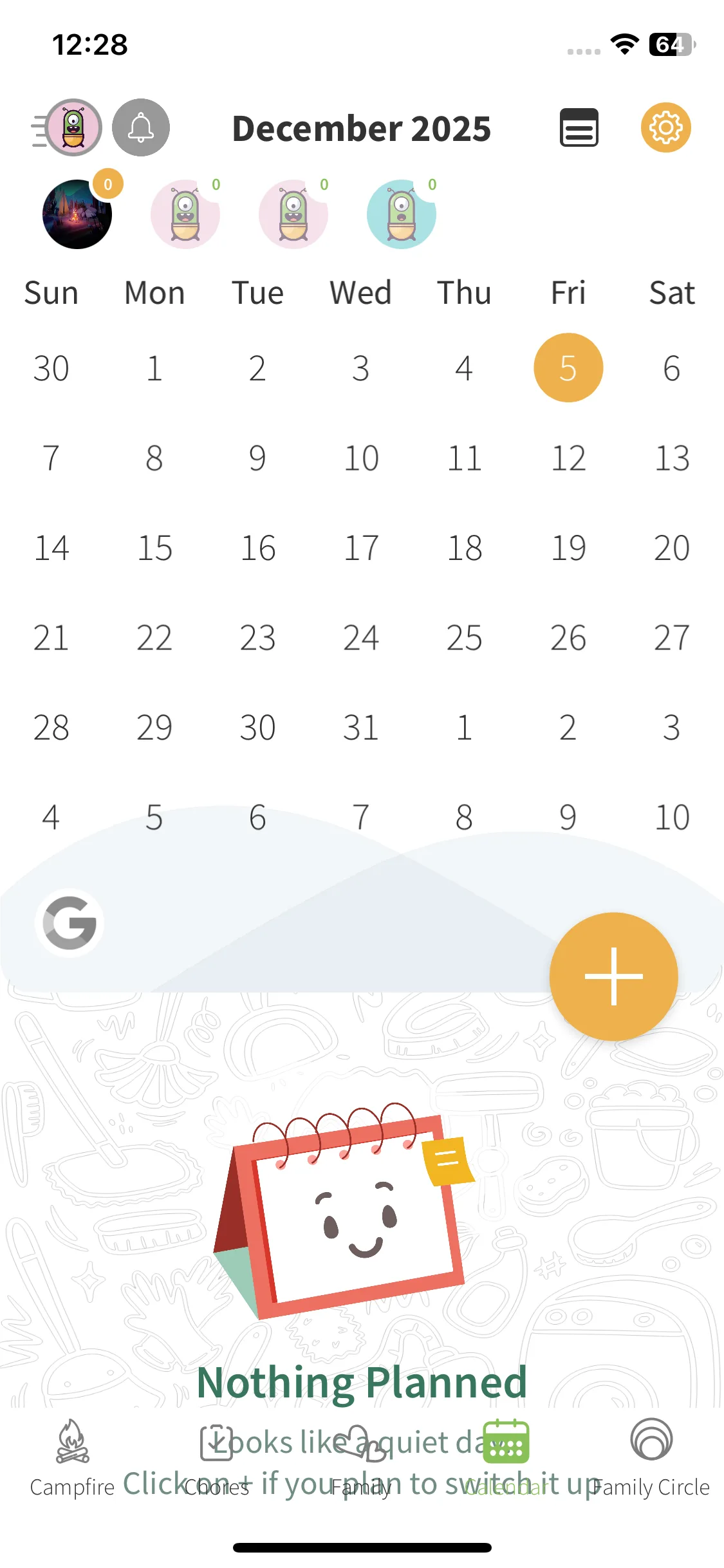The image size is (724, 1568).
Task: Select the Calendar tab
Action: [x=506, y=1458]
